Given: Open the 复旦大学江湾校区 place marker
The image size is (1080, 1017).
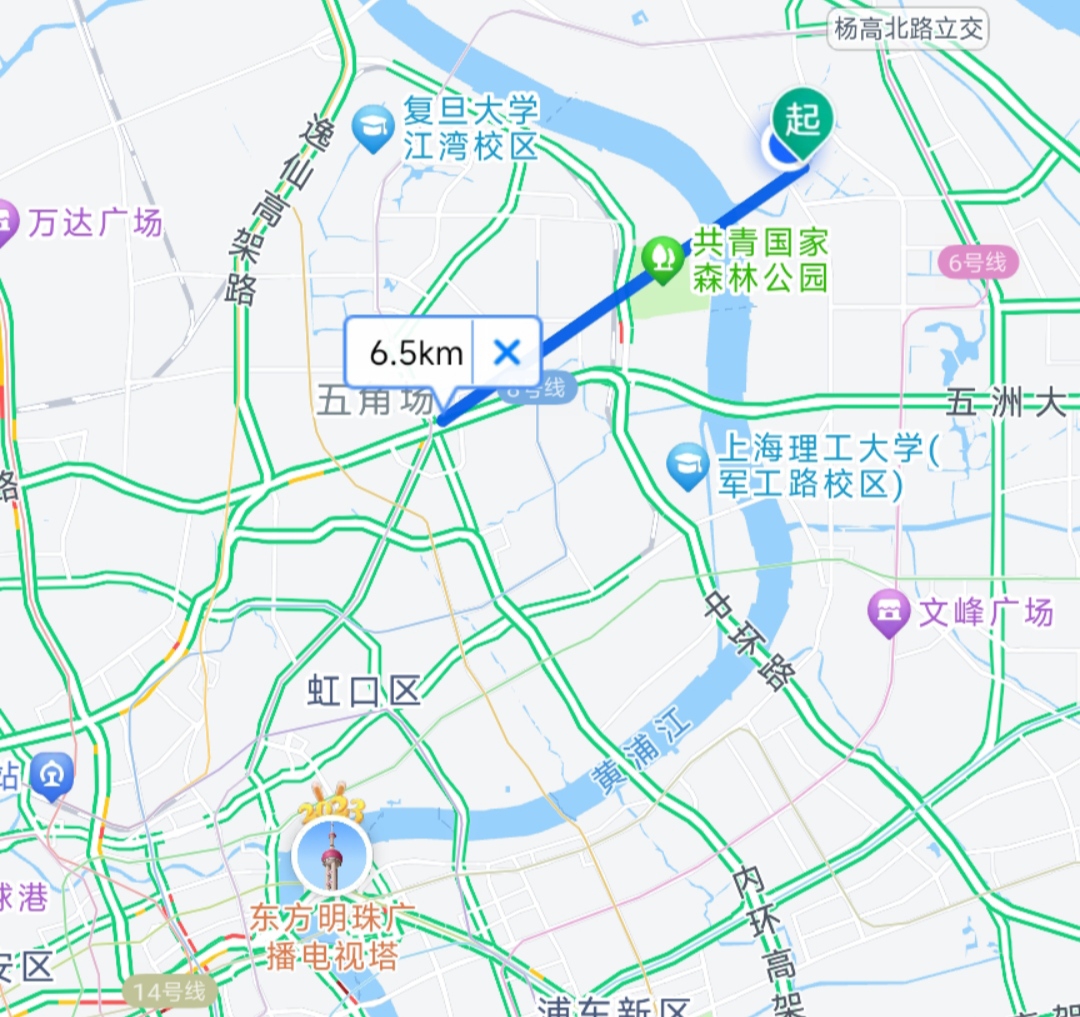Looking at the screenshot, I should [x=373, y=128].
